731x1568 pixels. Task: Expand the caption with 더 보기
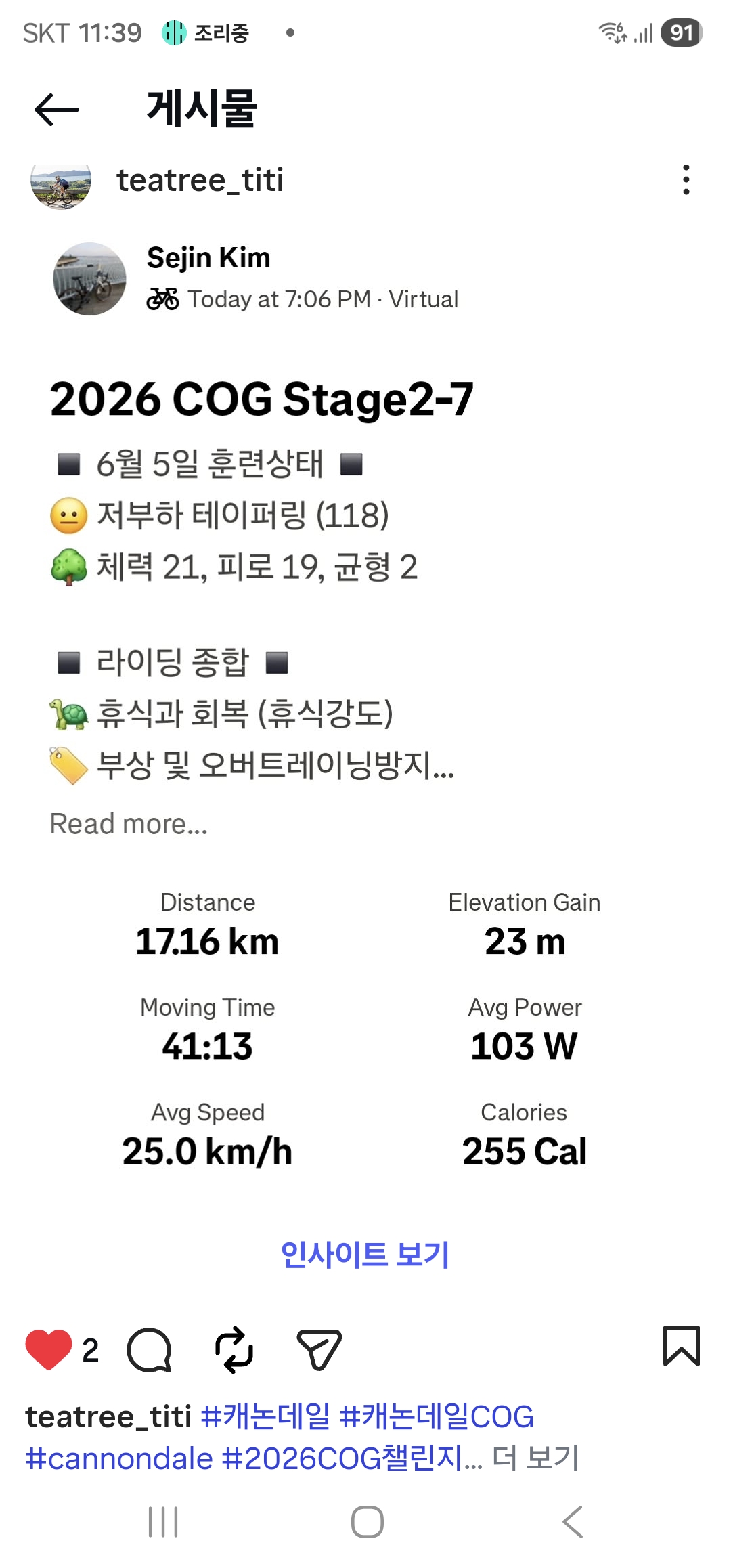click(536, 1458)
